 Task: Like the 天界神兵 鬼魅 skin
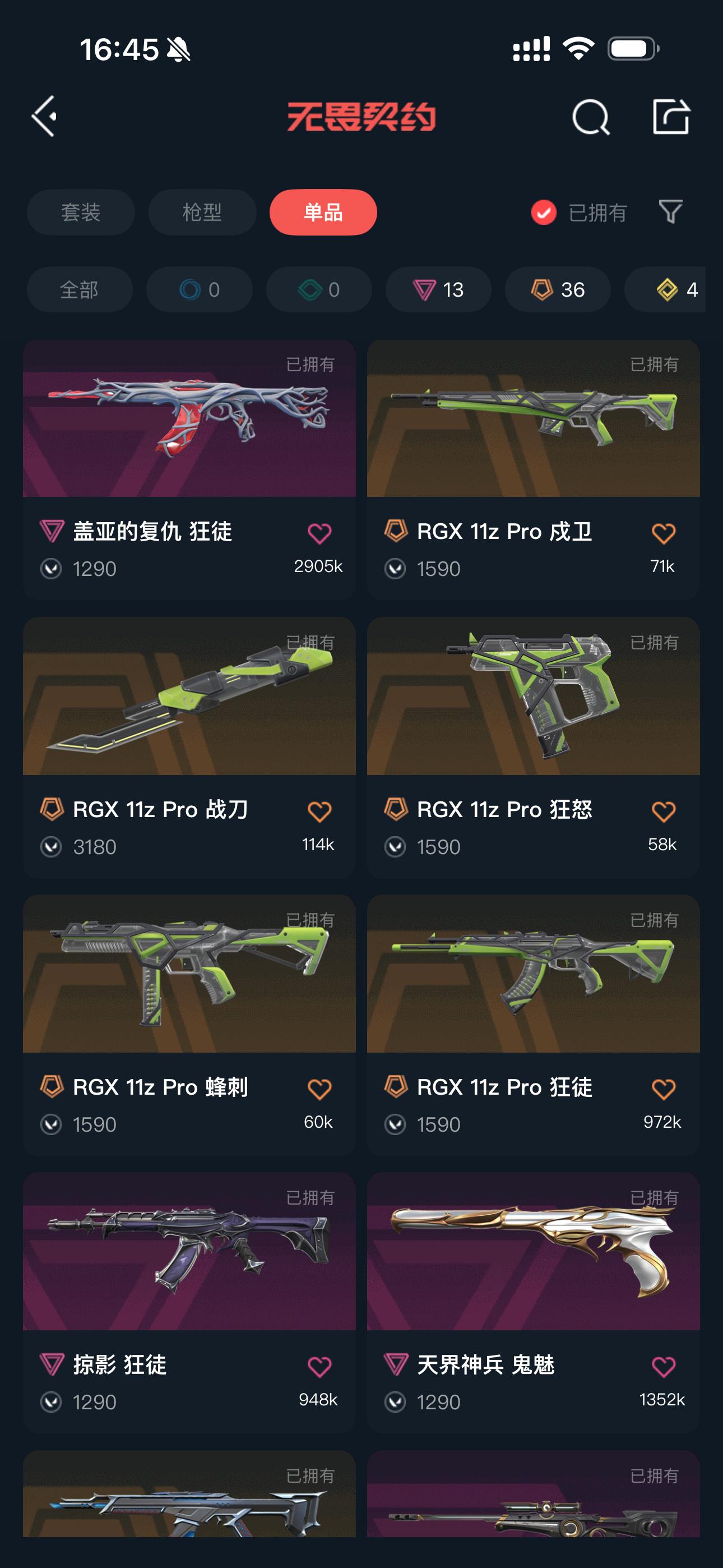pos(662,1367)
